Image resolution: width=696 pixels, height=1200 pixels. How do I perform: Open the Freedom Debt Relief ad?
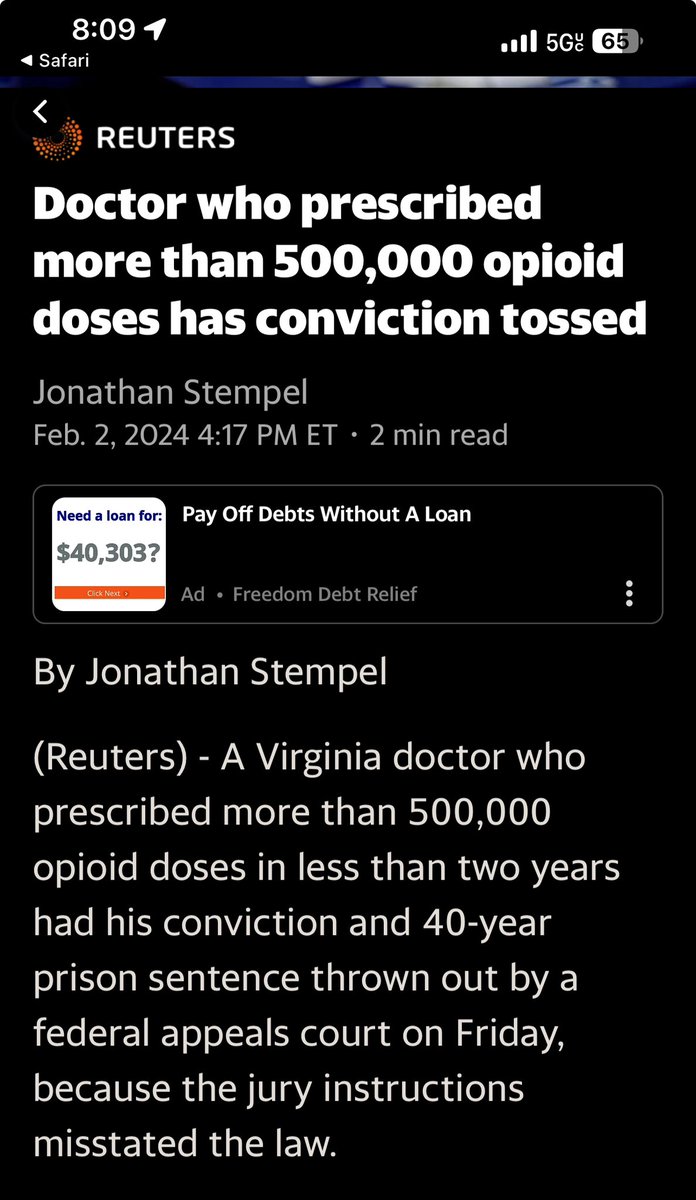[x=348, y=554]
